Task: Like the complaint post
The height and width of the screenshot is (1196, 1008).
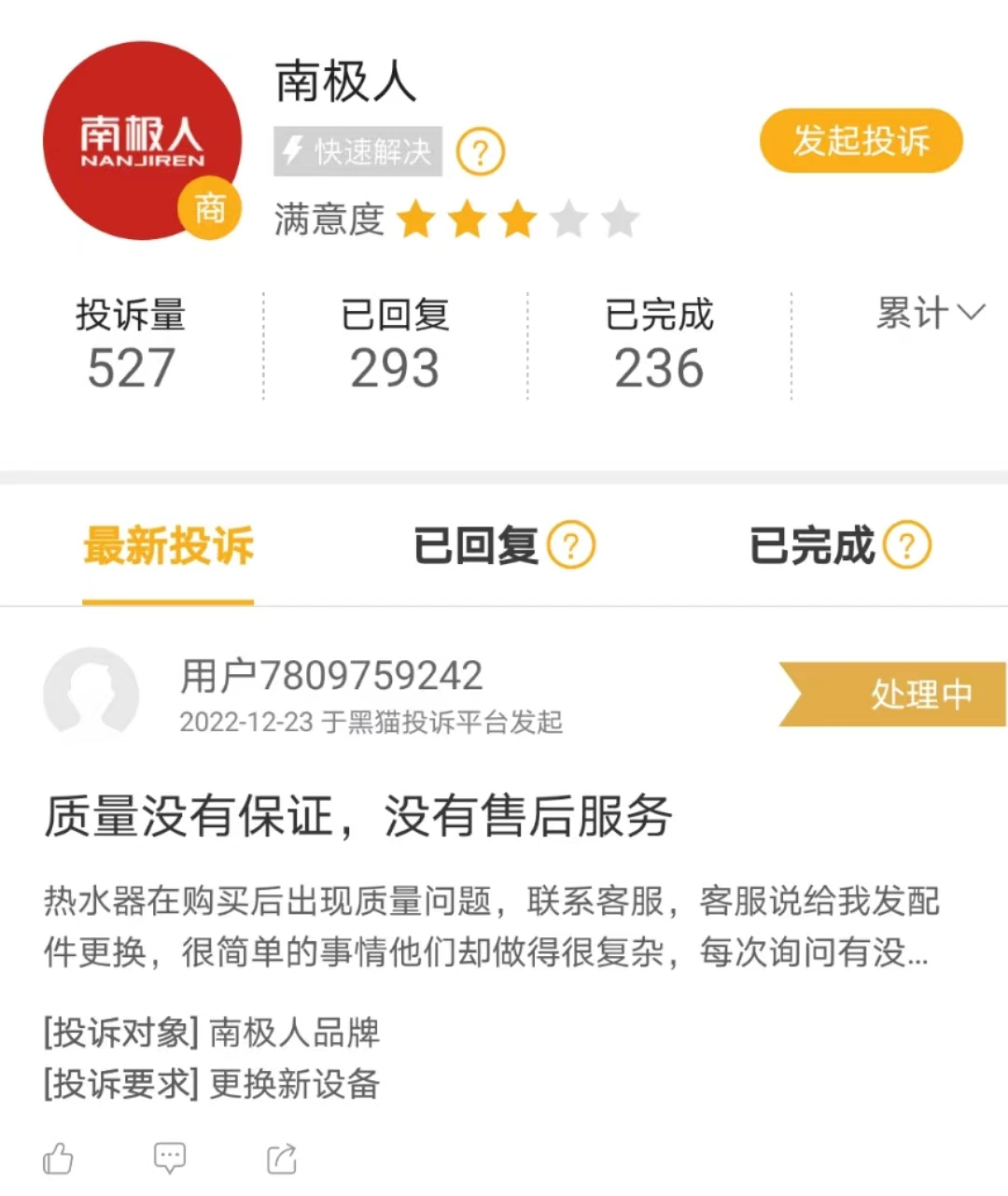Action: (58, 1159)
